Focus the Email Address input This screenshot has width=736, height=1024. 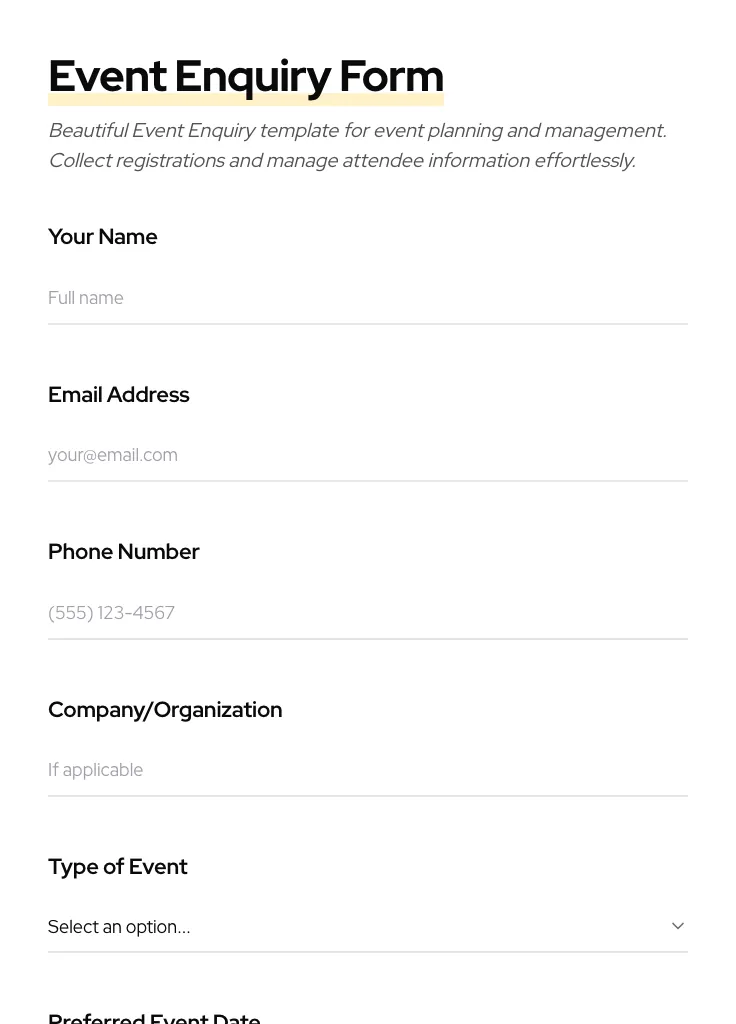pyautogui.click(x=367, y=455)
